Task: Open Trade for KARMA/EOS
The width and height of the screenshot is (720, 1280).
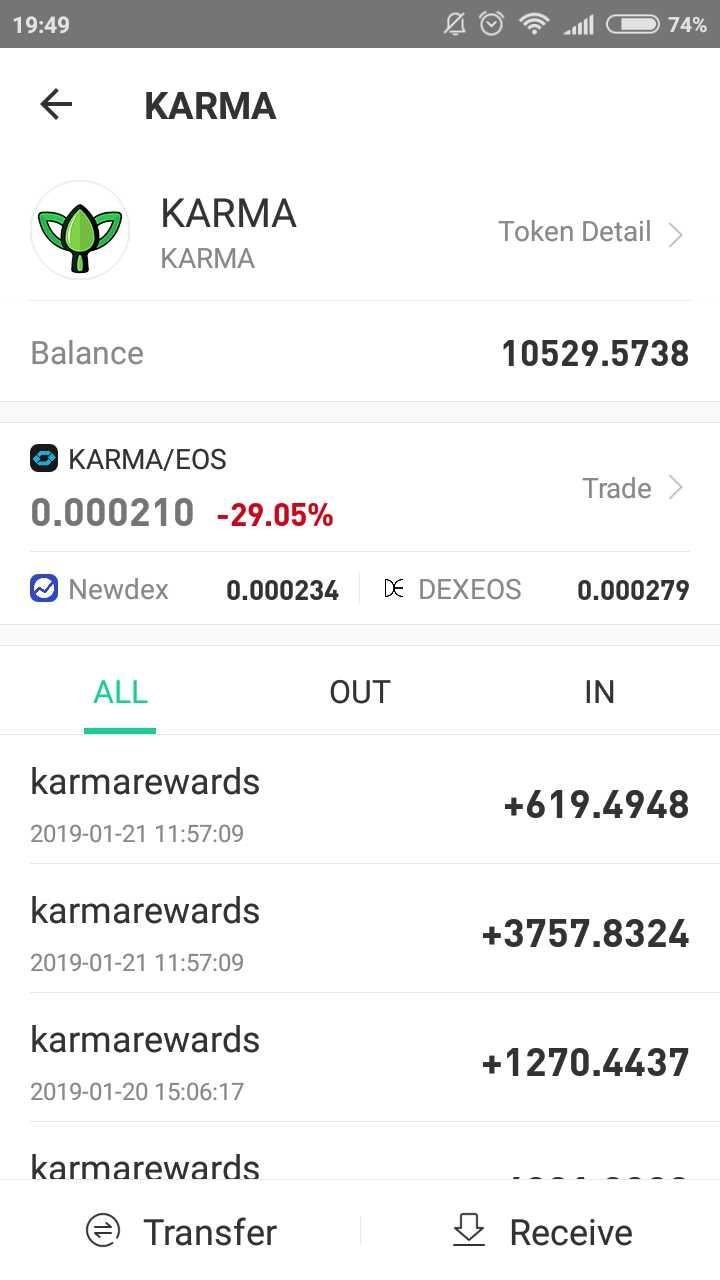Action: pos(633,488)
